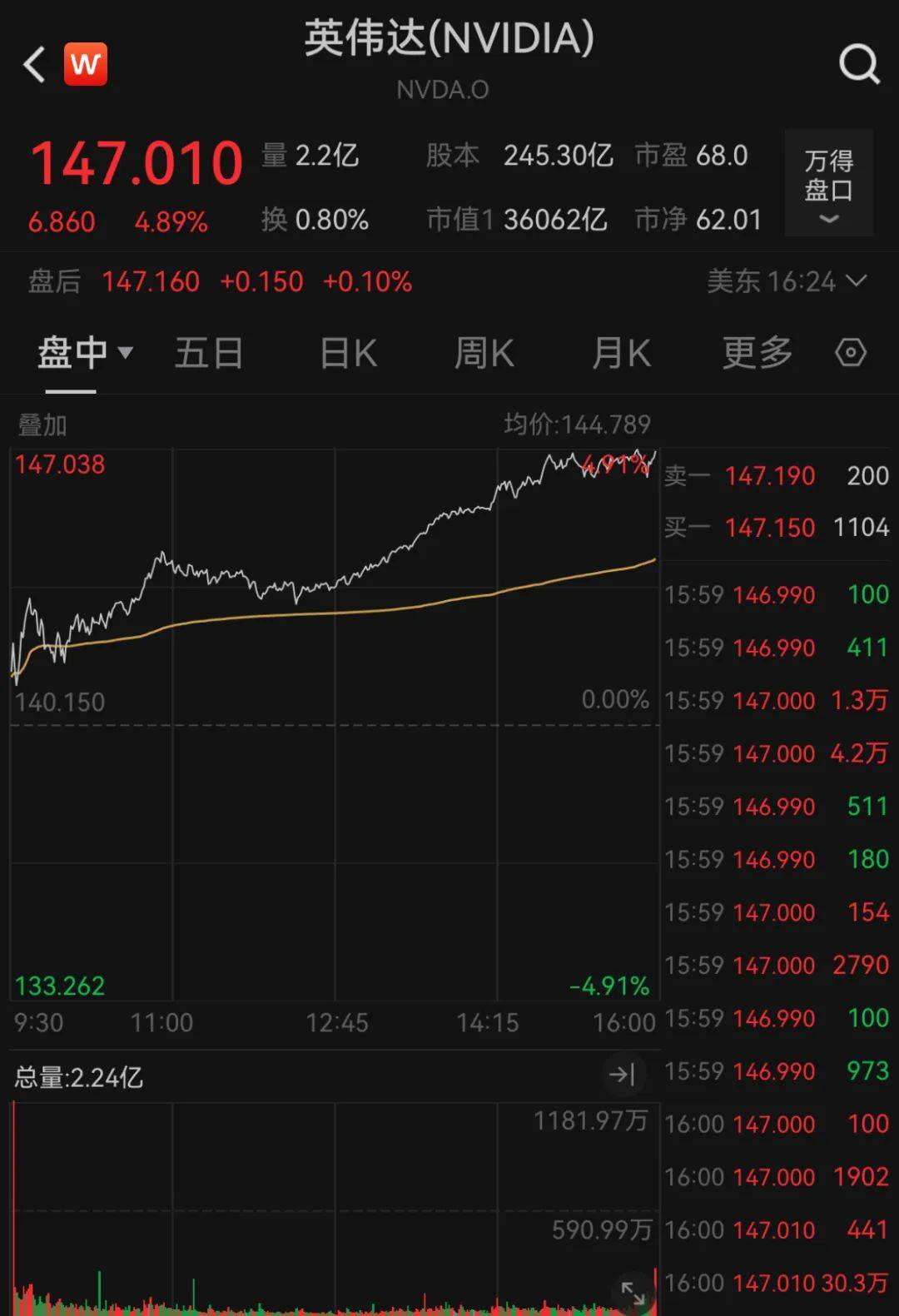Screen dimensions: 899x1316
Task: Switch to the 日K chart tab
Action: 347,352
